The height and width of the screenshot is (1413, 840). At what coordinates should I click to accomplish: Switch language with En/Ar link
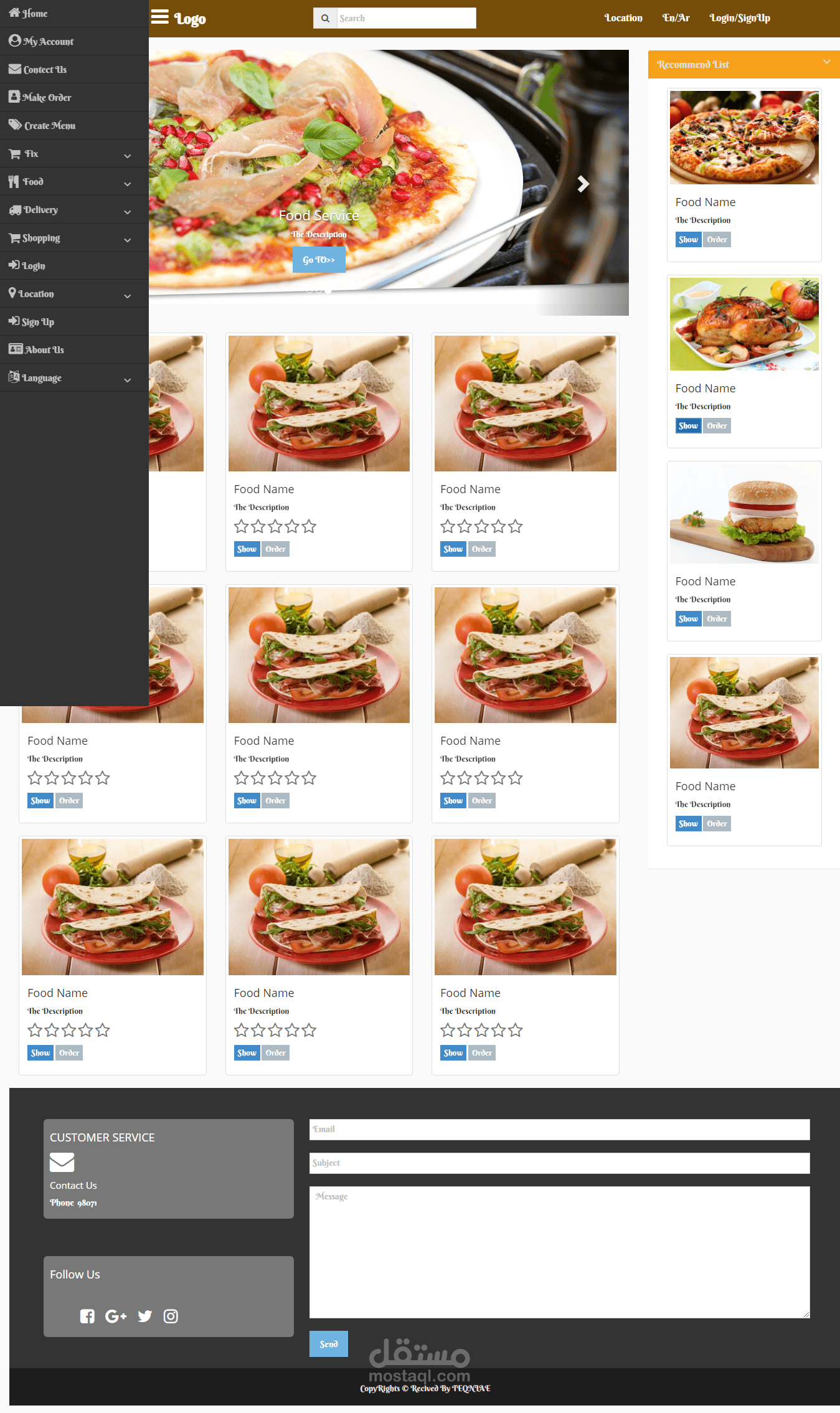[676, 18]
